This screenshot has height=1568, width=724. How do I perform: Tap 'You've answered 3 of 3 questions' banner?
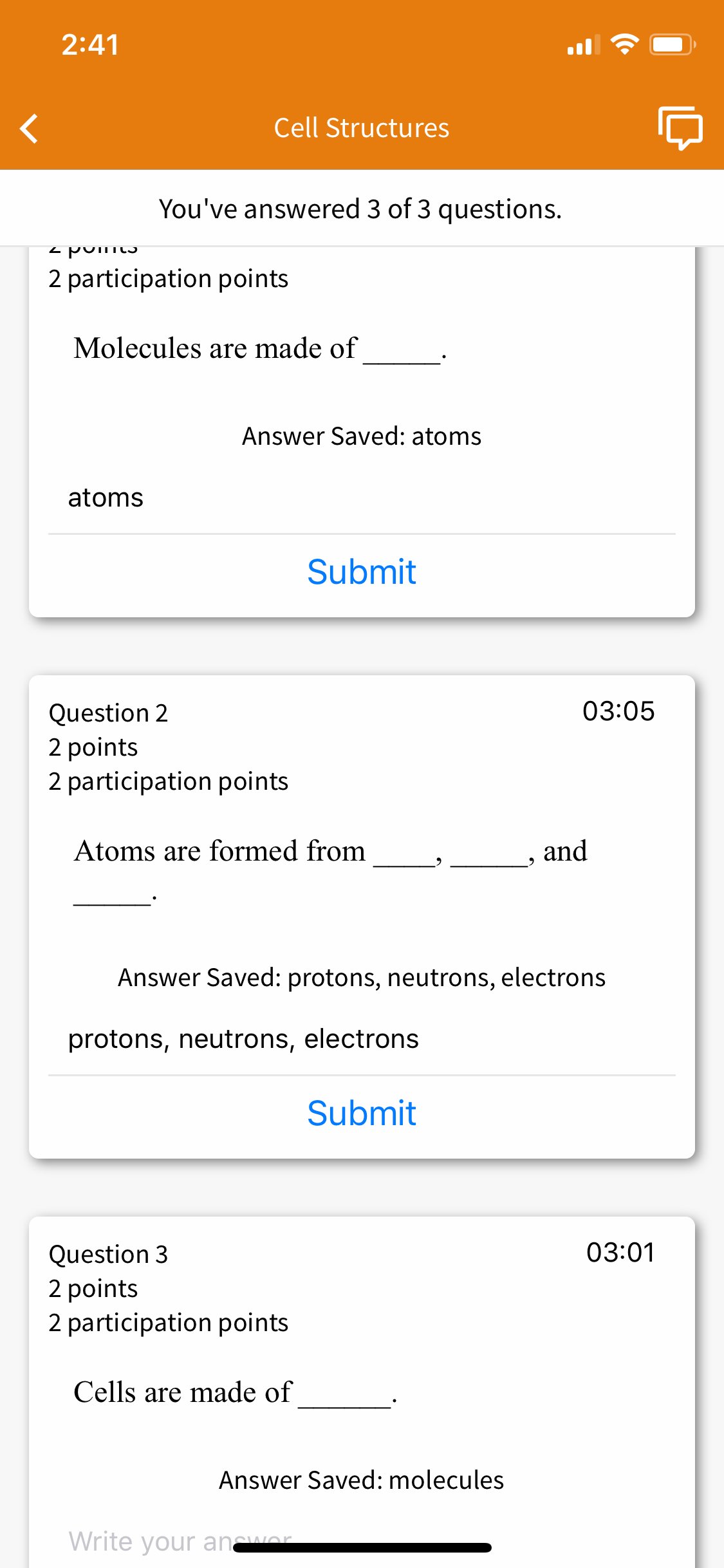pyautogui.click(x=362, y=209)
